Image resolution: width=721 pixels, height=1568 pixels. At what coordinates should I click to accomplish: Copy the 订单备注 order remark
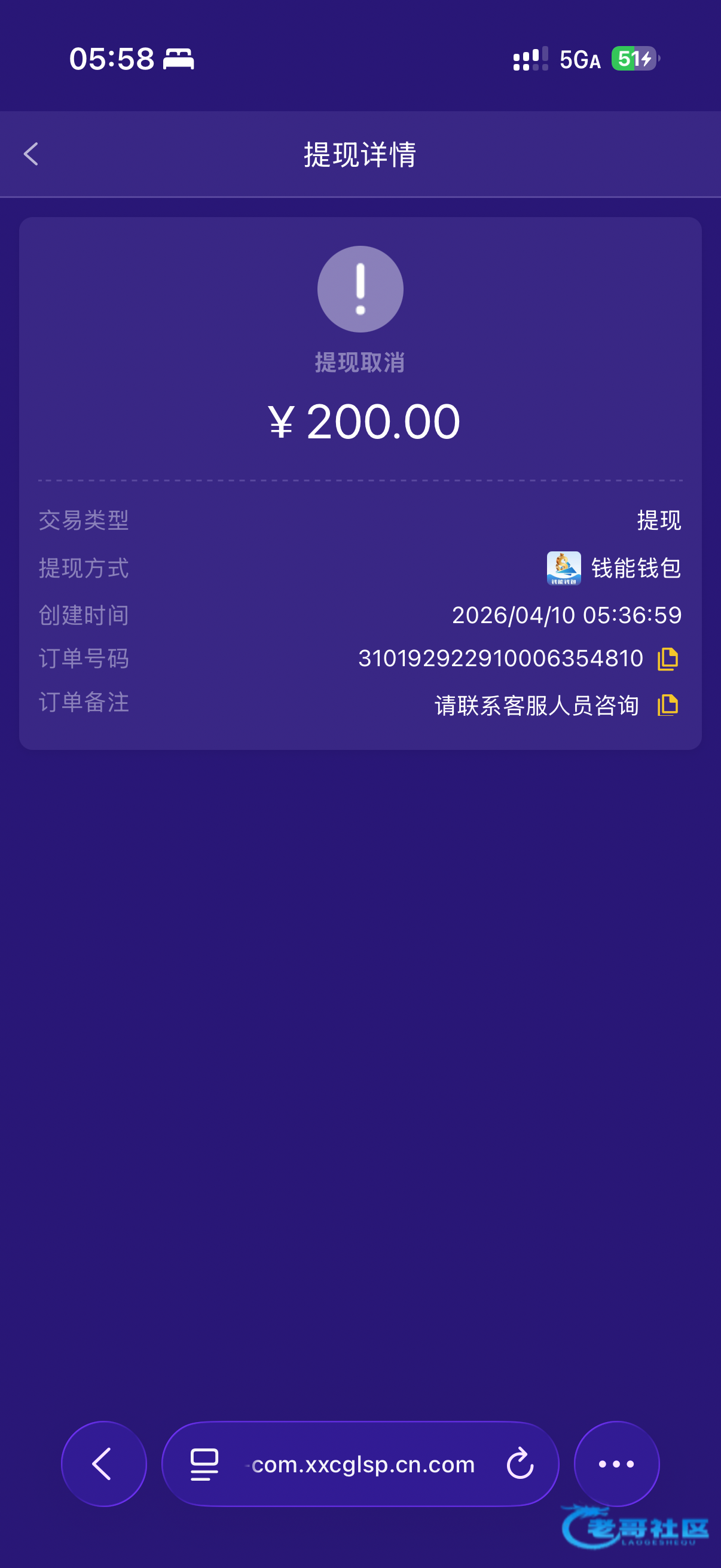[x=667, y=705]
